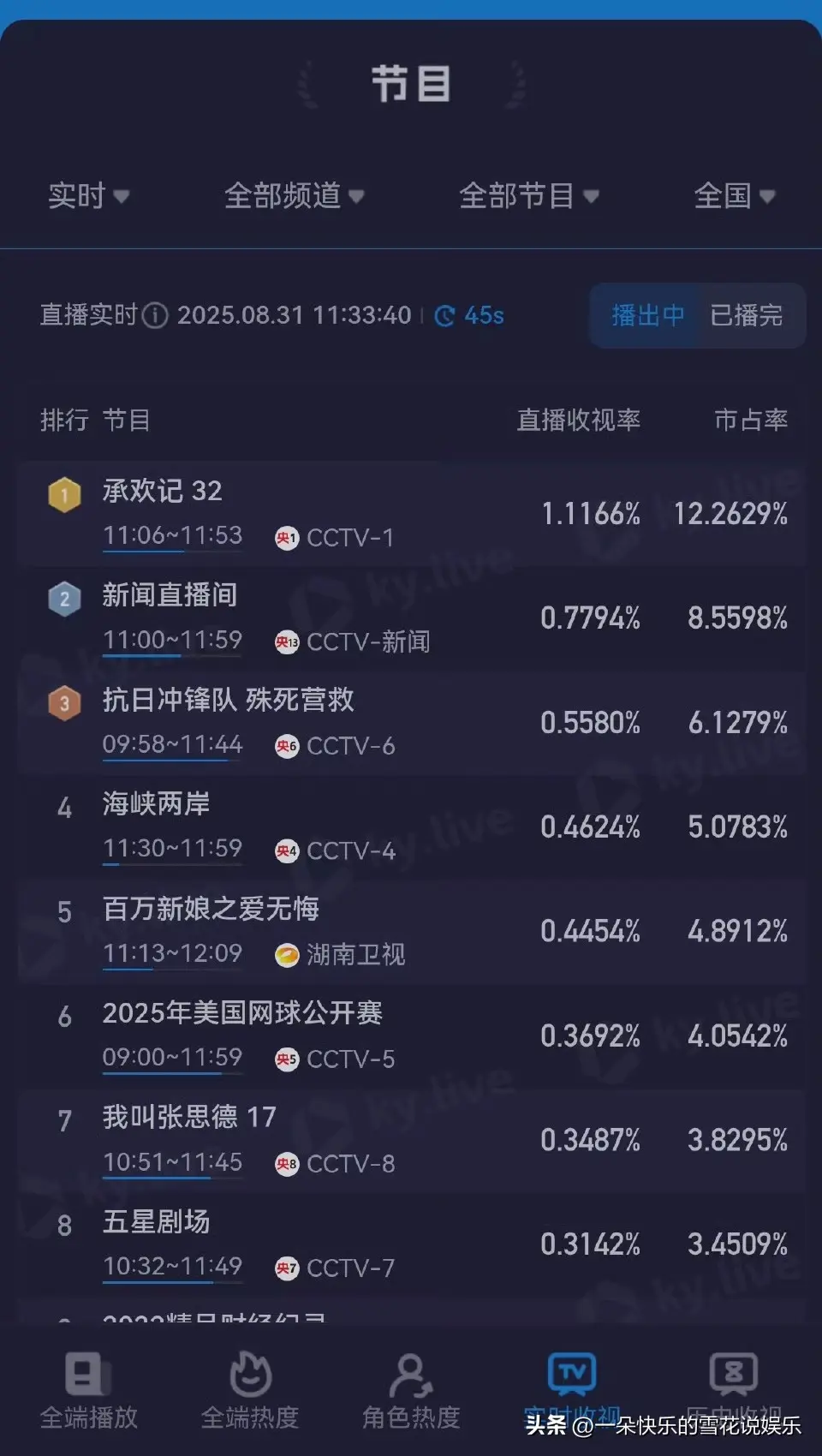The width and height of the screenshot is (822, 1456).
Task: Open the 我叫张思德 17 program row
Action: 411,1140
